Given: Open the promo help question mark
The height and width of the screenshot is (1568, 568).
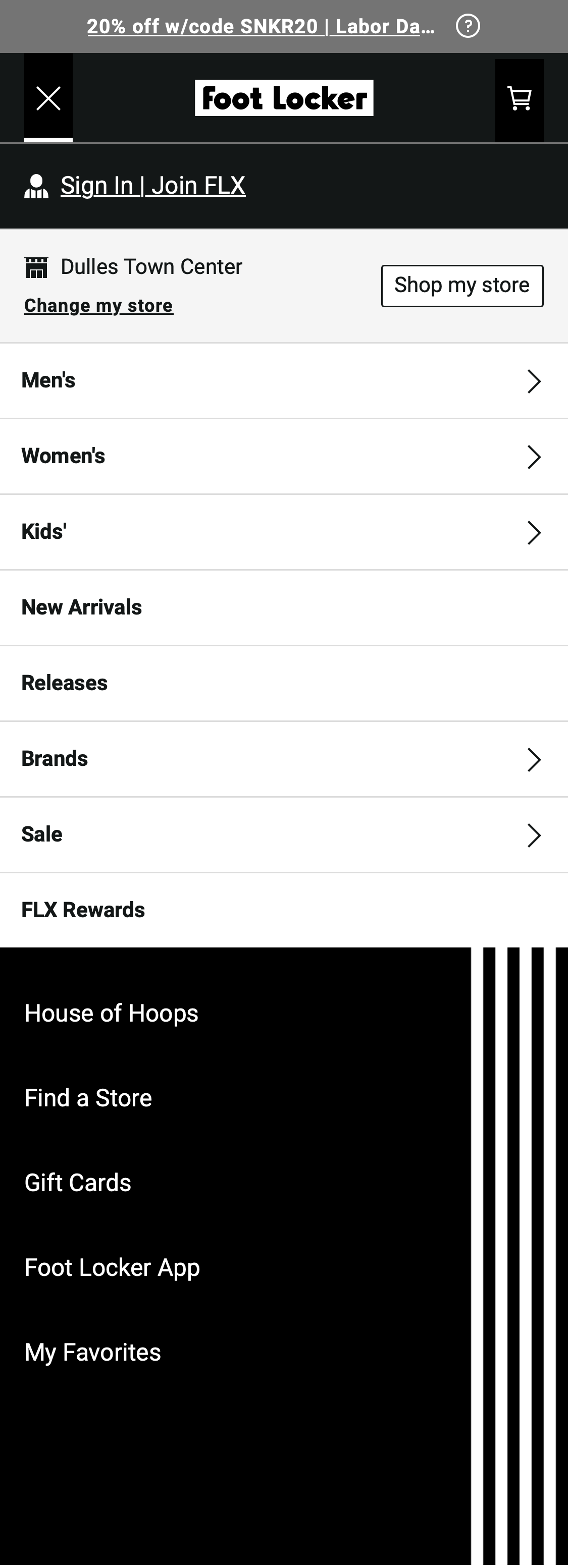Looking at the screenshot, I should tap(468, 26).
